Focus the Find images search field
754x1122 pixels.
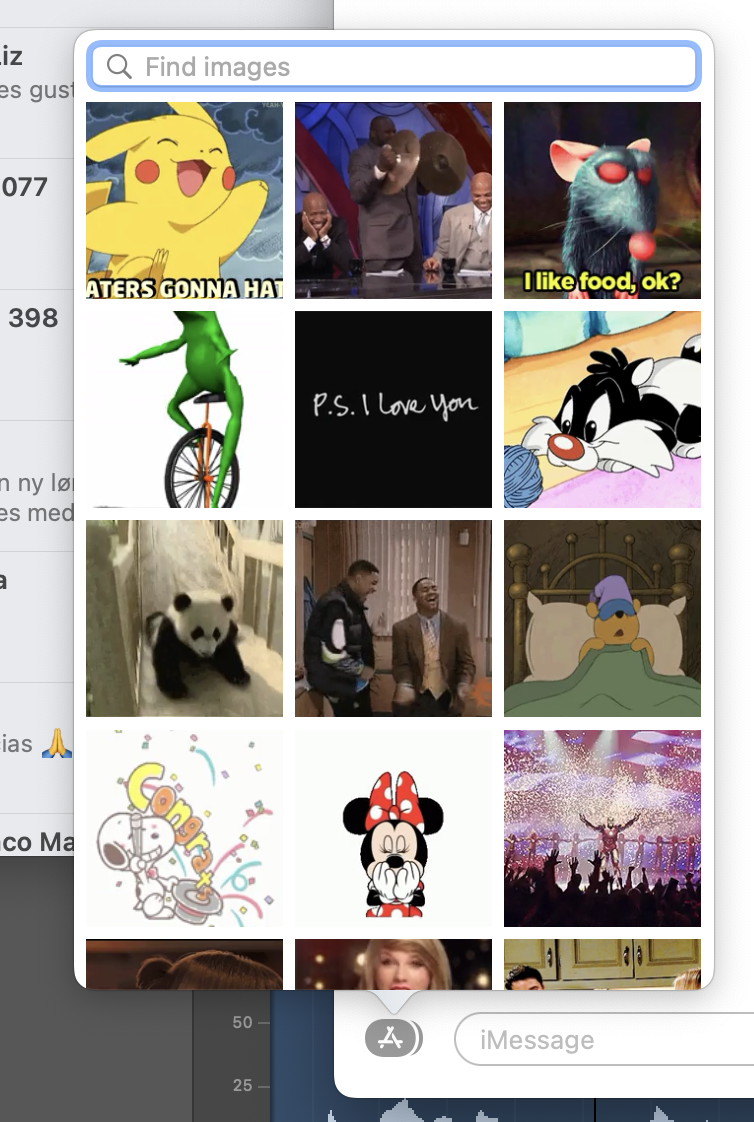(410, 67)
